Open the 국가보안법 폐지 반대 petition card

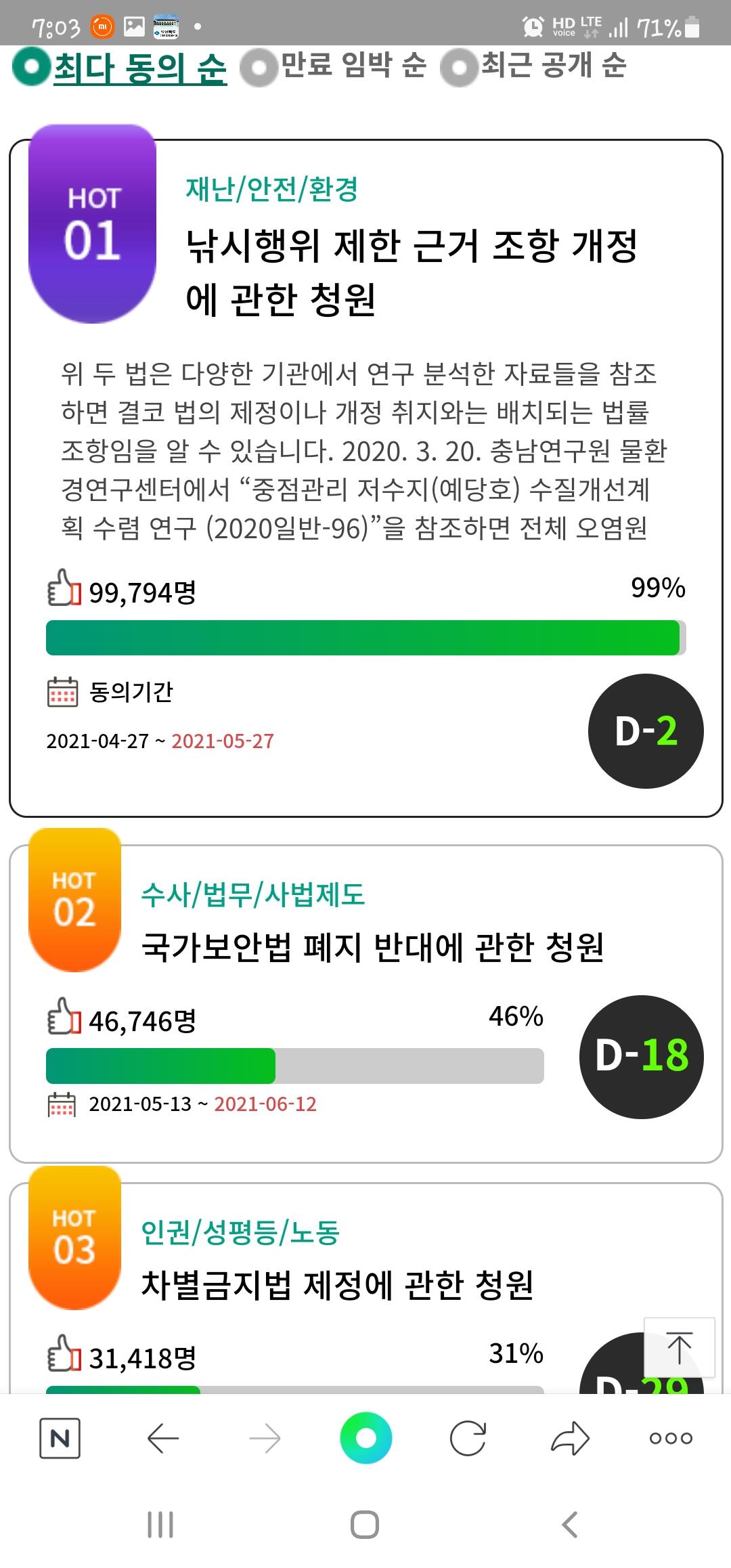(366, 1003)
